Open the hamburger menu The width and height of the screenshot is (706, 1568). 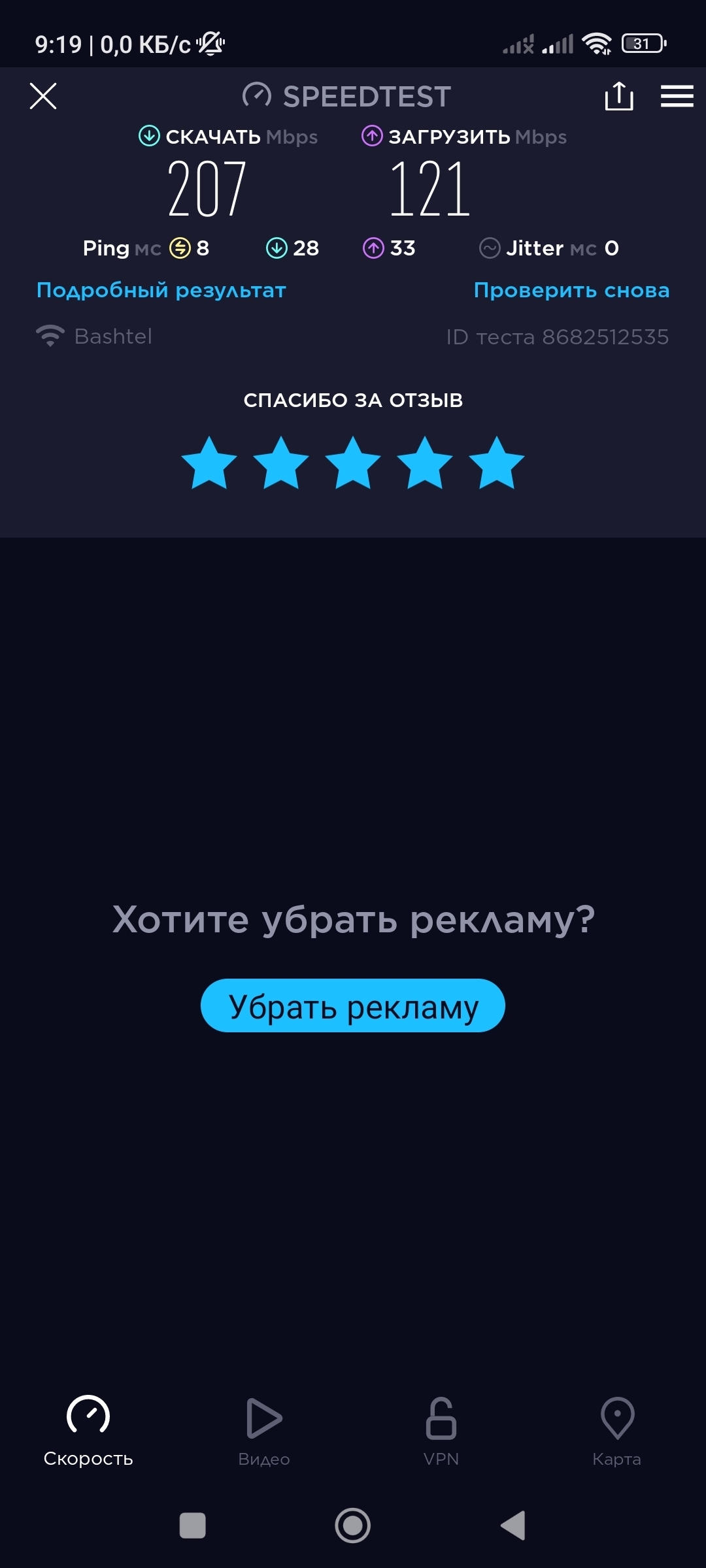point(677,96)
